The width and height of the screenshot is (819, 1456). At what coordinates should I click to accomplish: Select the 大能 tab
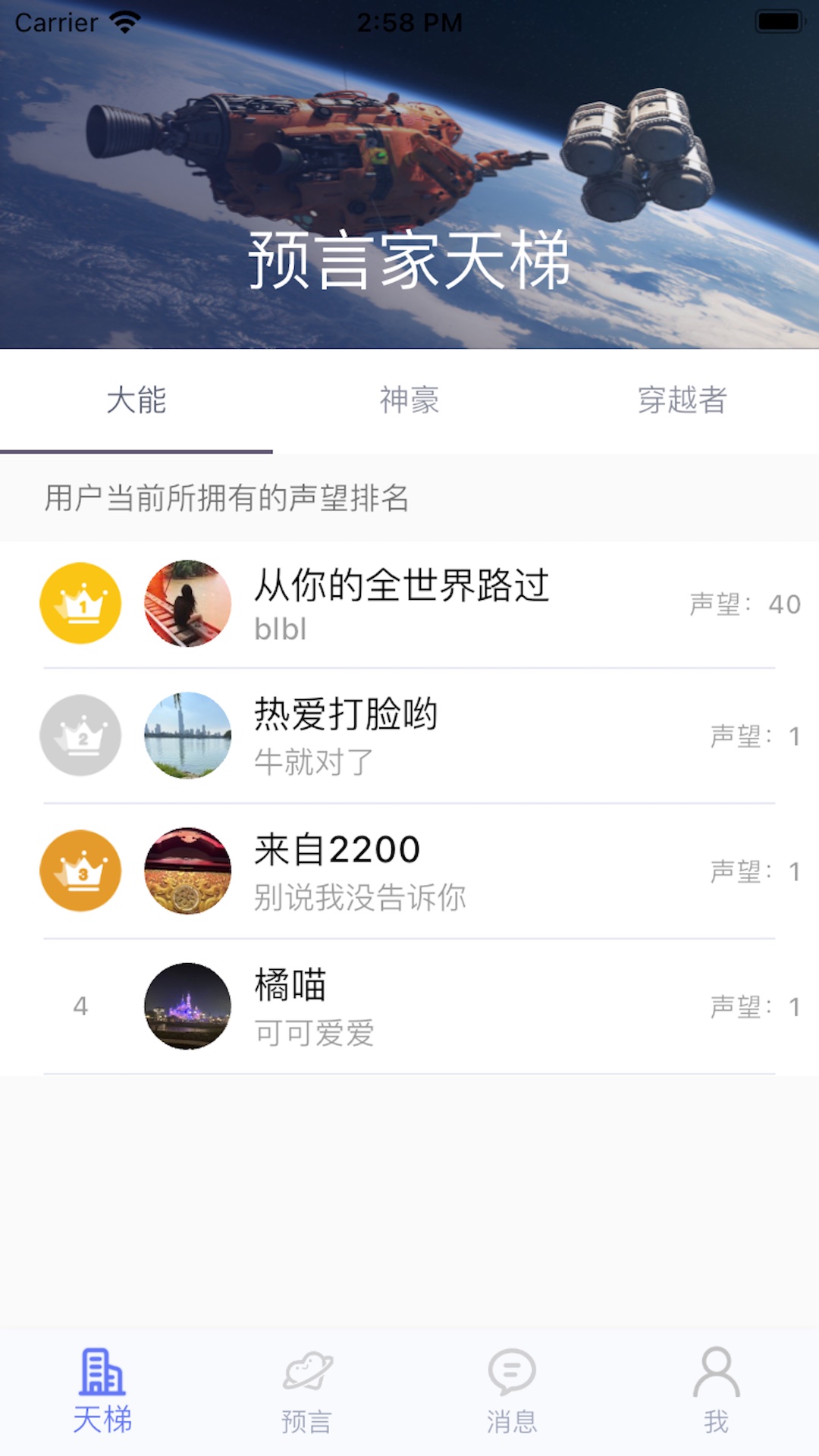point(136,402)
